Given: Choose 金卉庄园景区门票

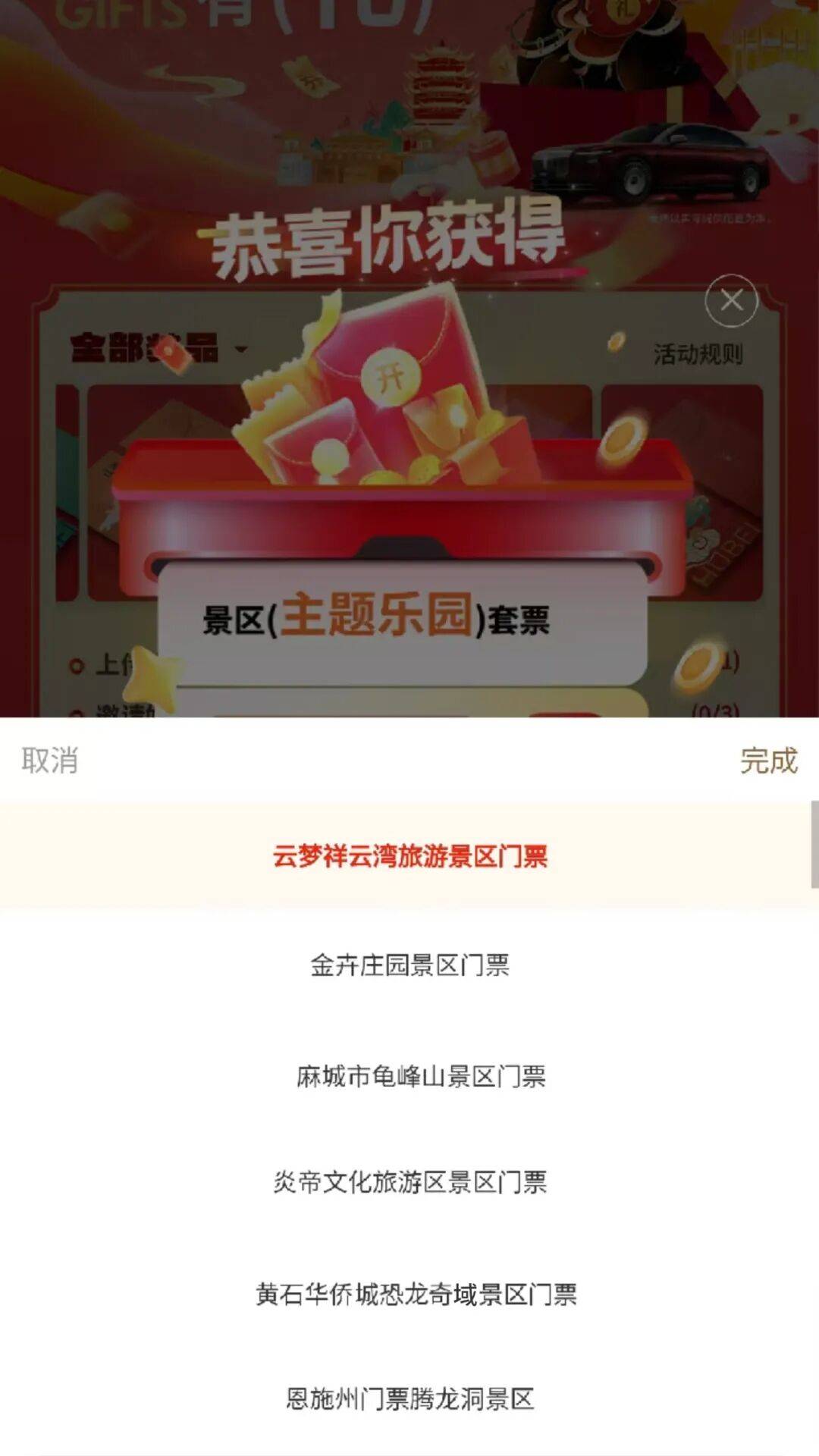Looking at the screenshot, I should [x=409, y=965].
